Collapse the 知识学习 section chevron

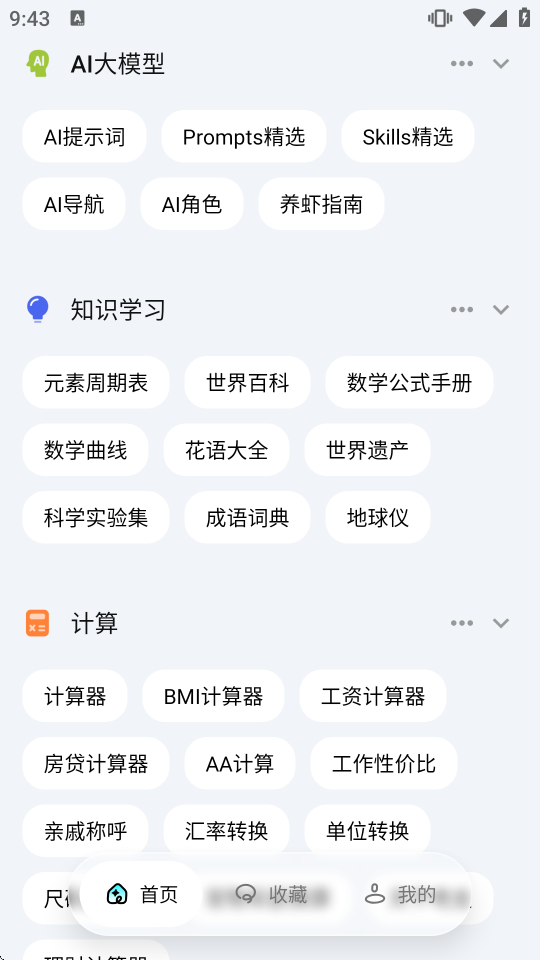501,310
